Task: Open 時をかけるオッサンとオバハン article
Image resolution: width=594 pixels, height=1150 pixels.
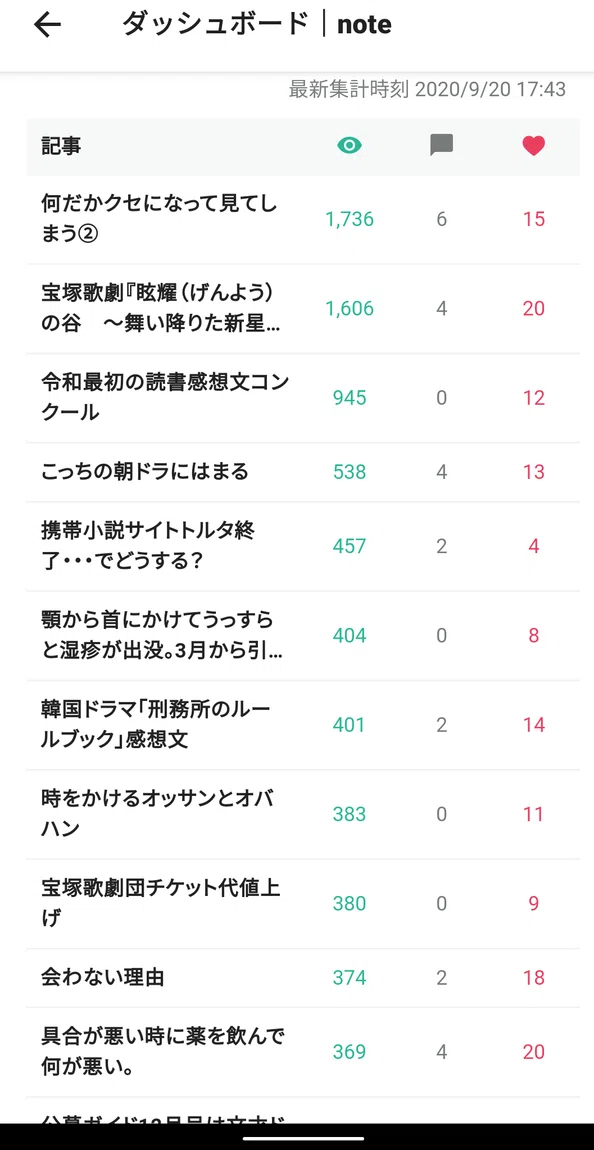Action: click(303, 815)
